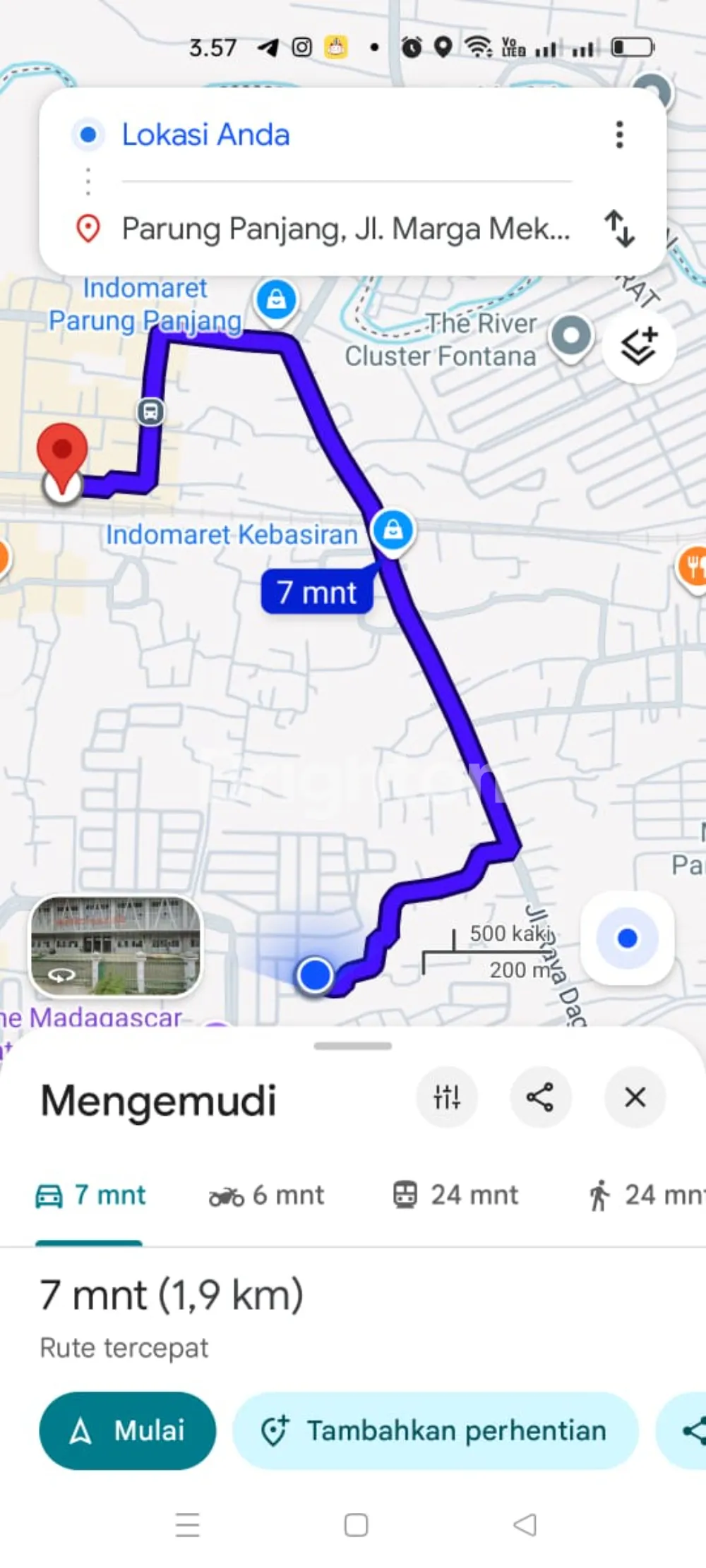The image size is (706, 1568).
Task: Open the Street View thumbnail
Action: click(116, 946)
